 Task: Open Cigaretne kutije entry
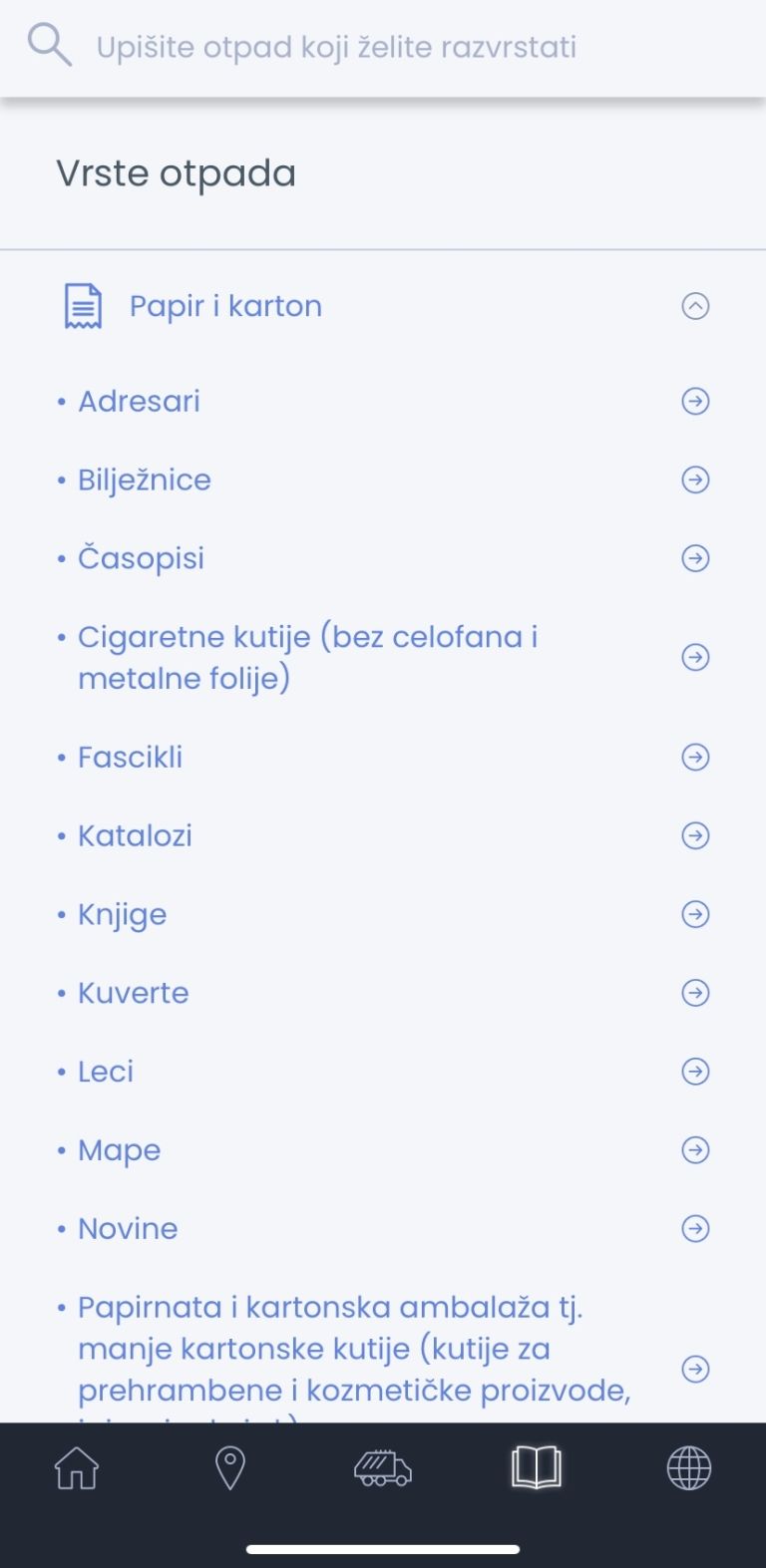point(383,657)
